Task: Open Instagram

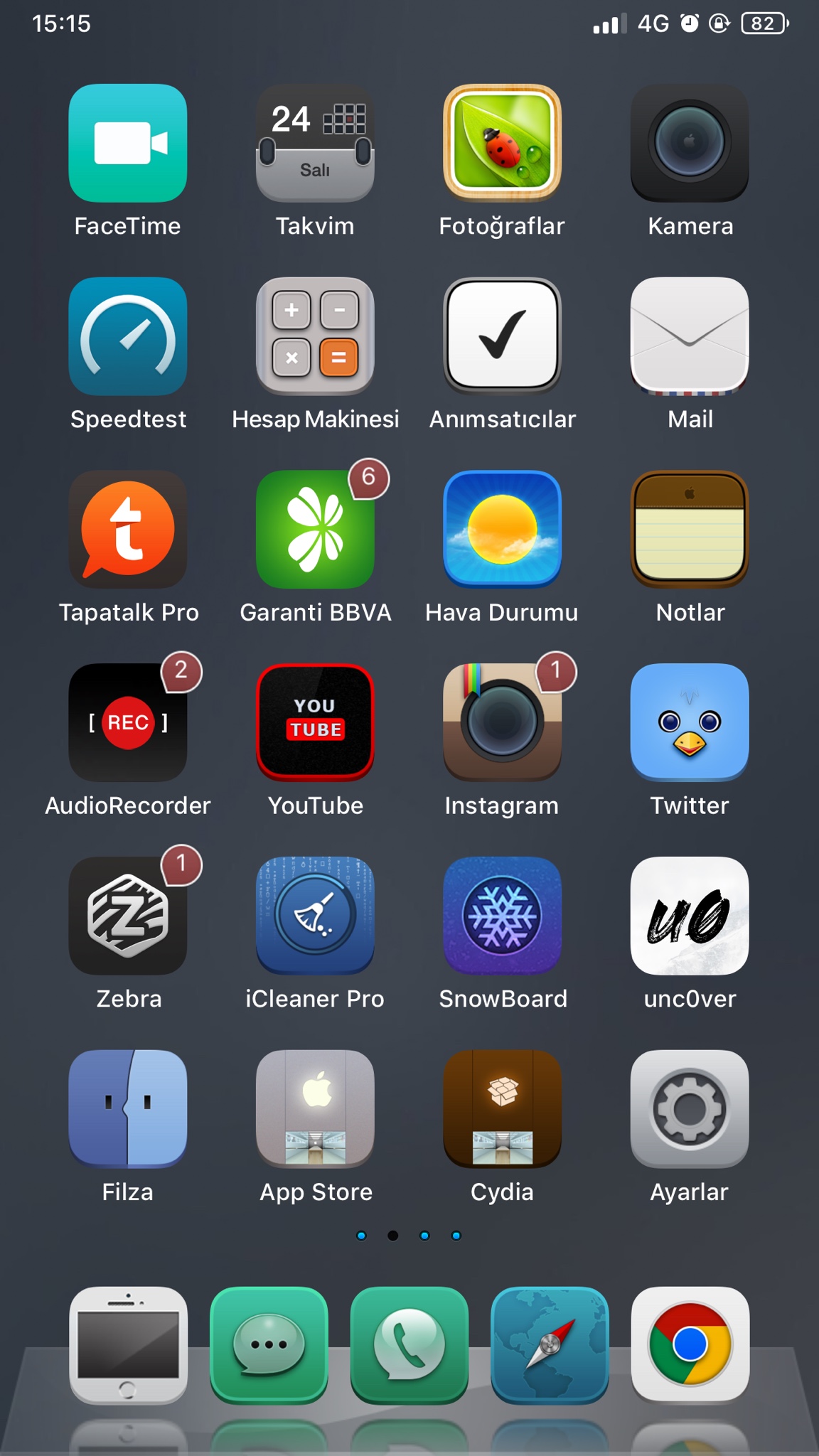Action: pyautogui.click(x=502, y=723)
